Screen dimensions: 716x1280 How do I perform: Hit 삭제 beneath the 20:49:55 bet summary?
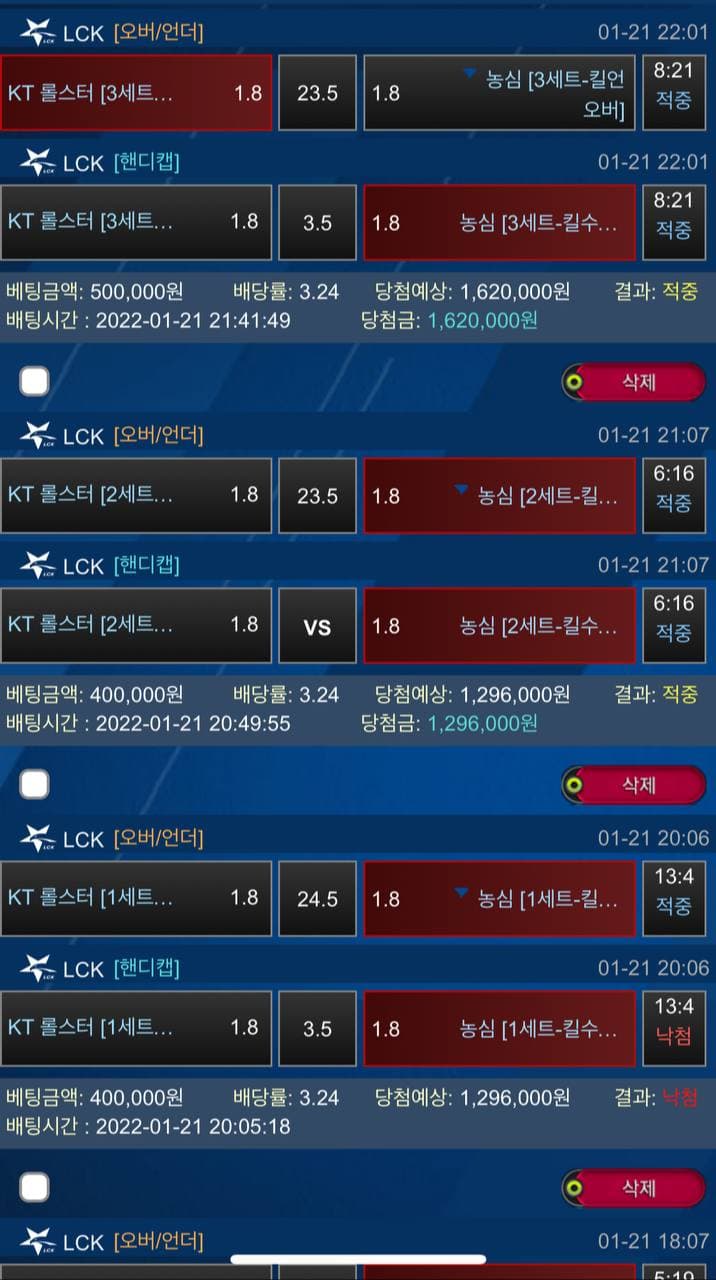point(634,785)
